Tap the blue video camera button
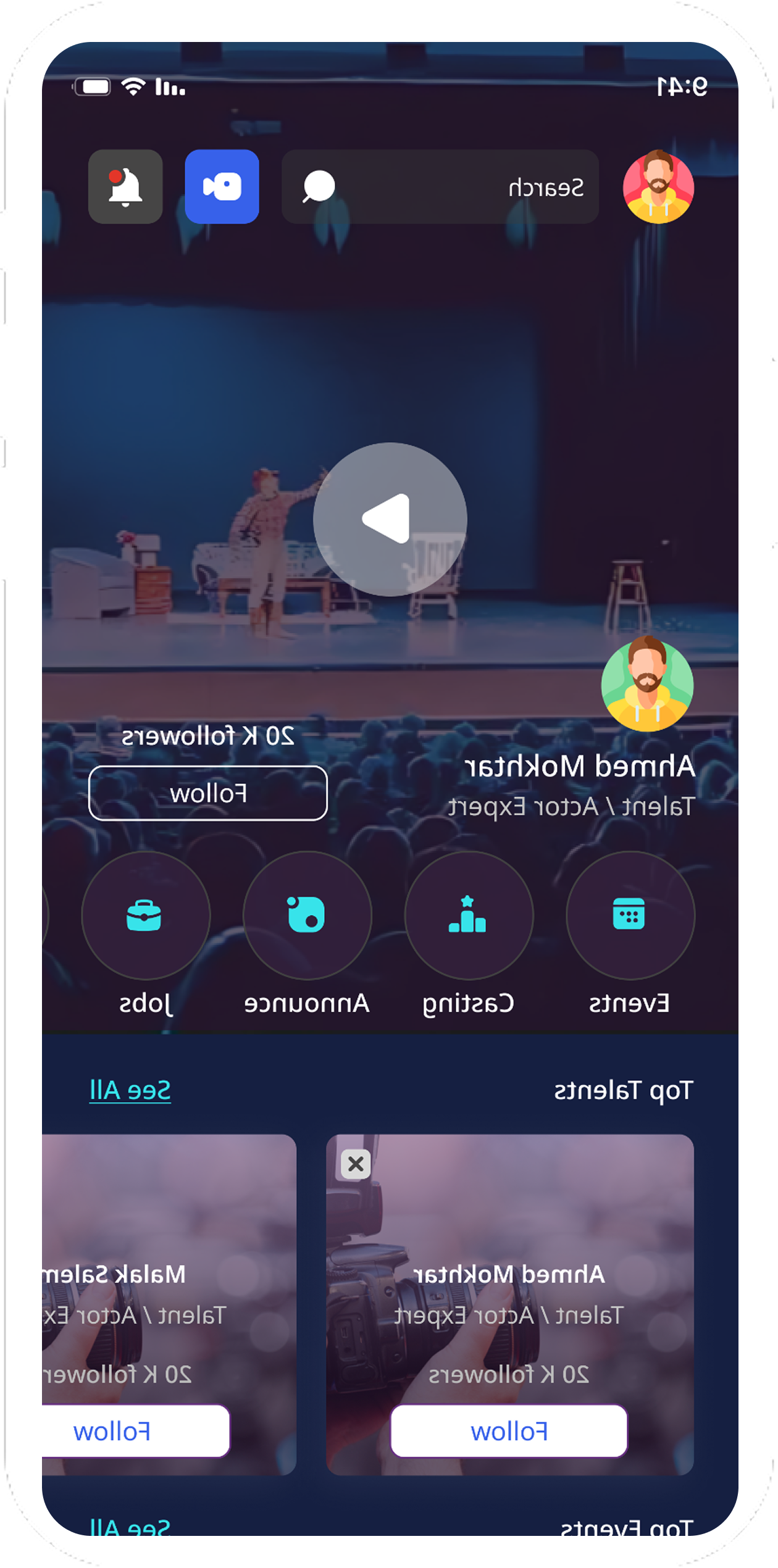Screen dimensions: 778x1568 click(x=222, y=186)
